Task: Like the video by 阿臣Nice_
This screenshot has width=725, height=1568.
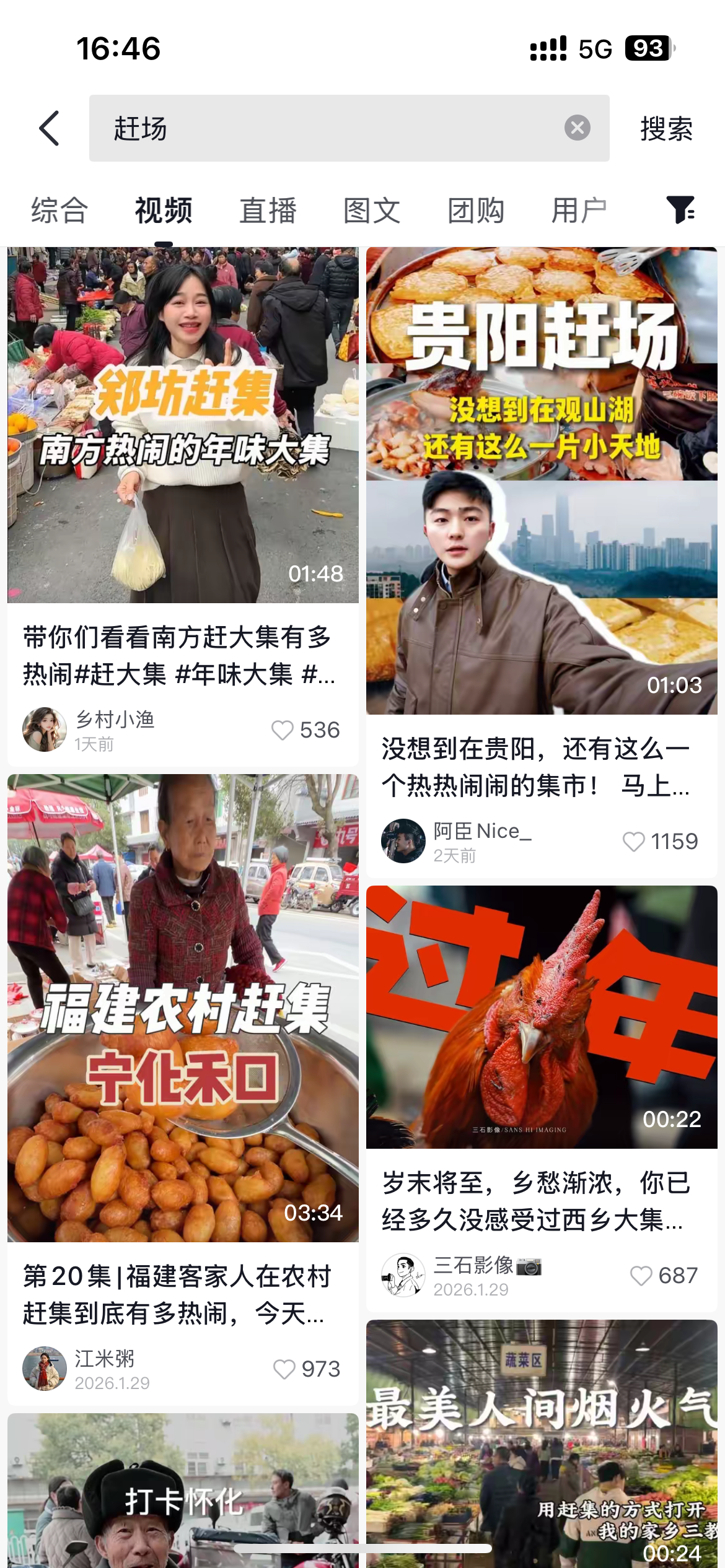Action: [634, 842]
